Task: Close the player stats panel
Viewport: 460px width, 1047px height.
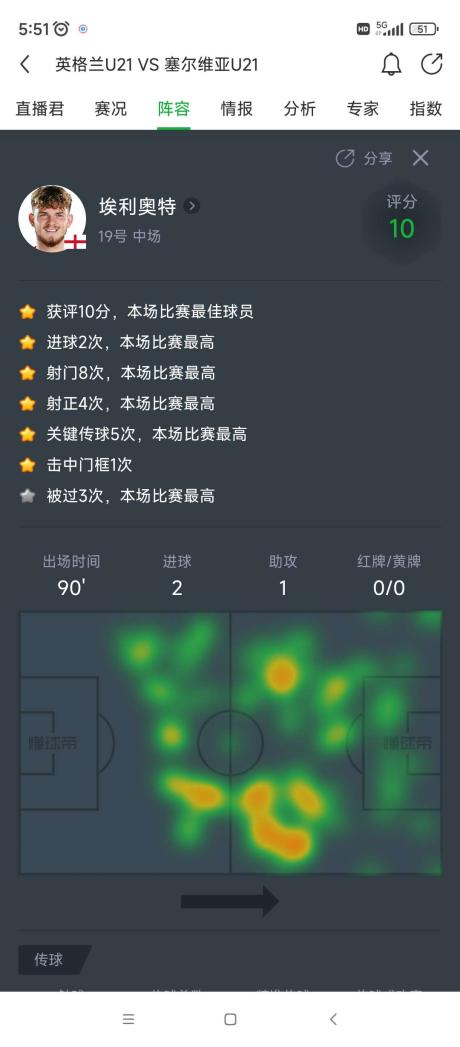Action: 421,158
